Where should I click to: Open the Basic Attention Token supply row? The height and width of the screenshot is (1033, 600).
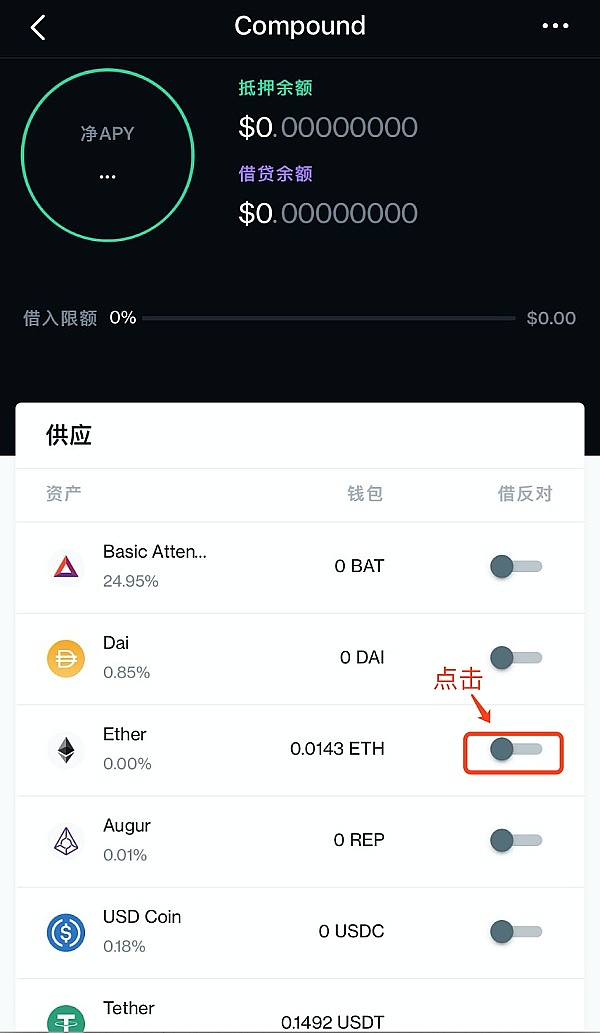tap(200, 567)
